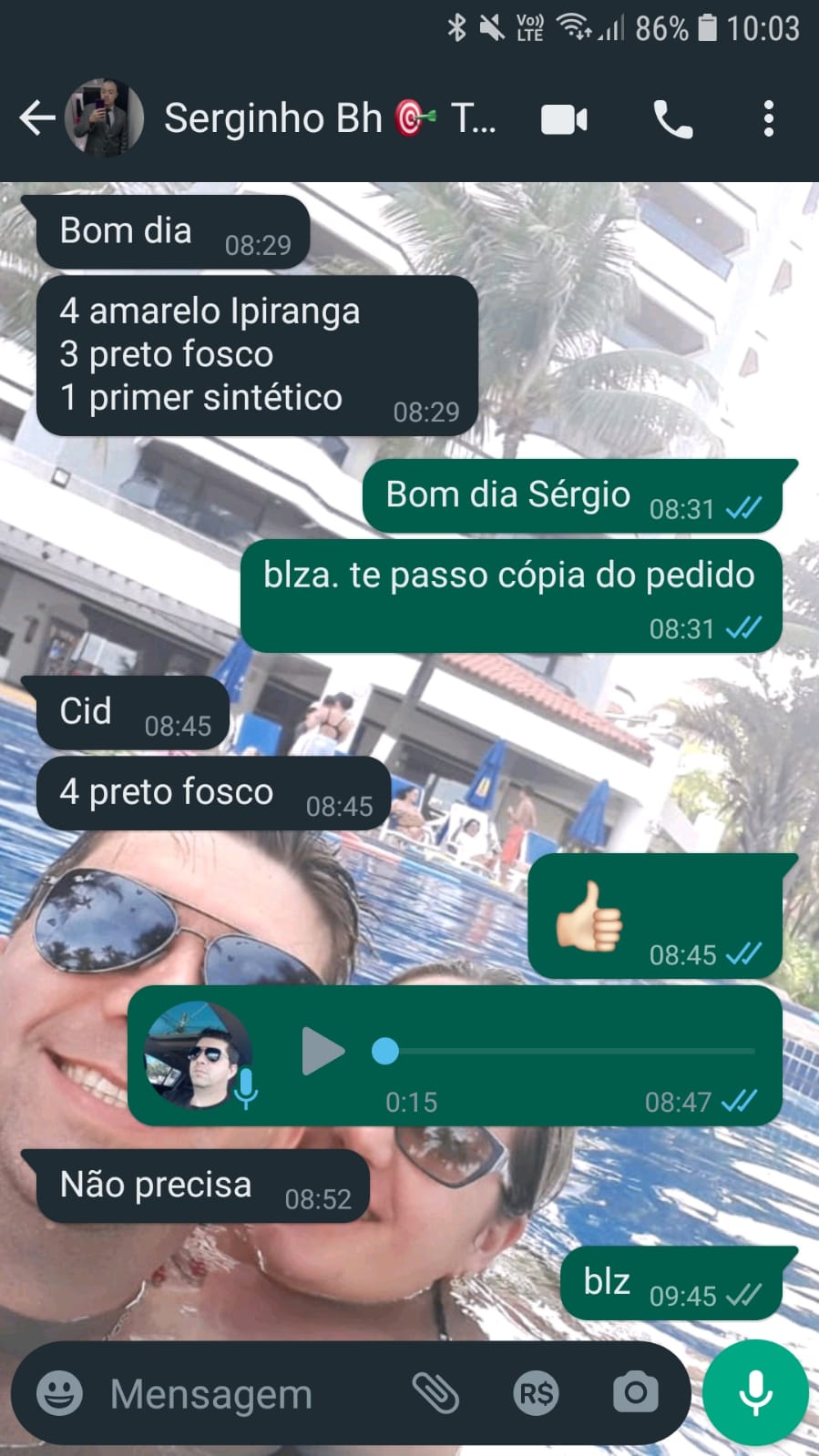Open the overflow menu

[768, 119]
